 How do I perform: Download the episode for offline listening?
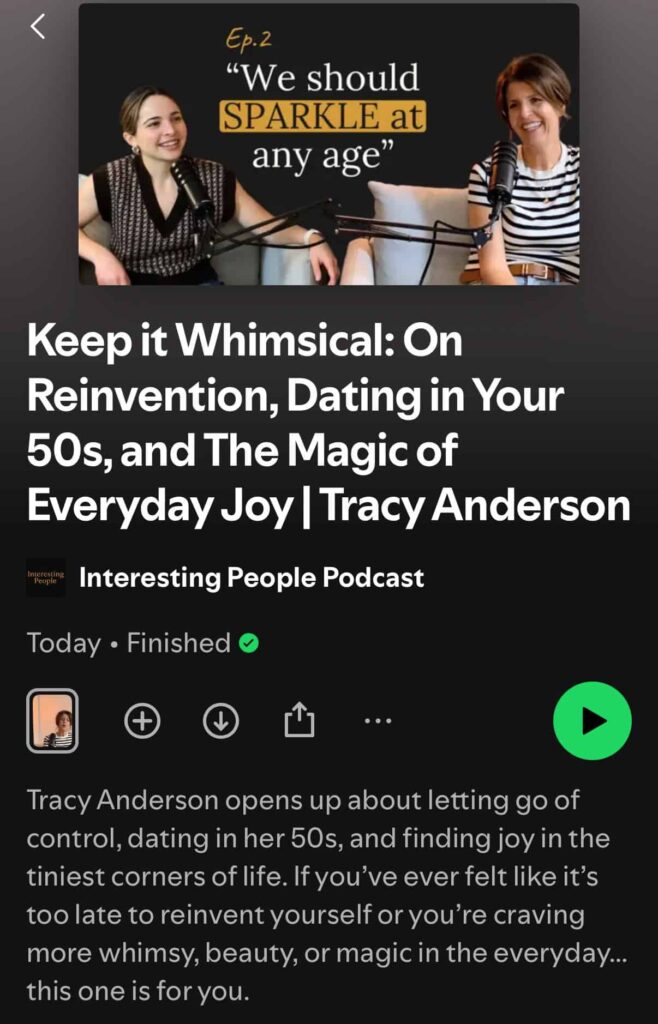(221, 721)
